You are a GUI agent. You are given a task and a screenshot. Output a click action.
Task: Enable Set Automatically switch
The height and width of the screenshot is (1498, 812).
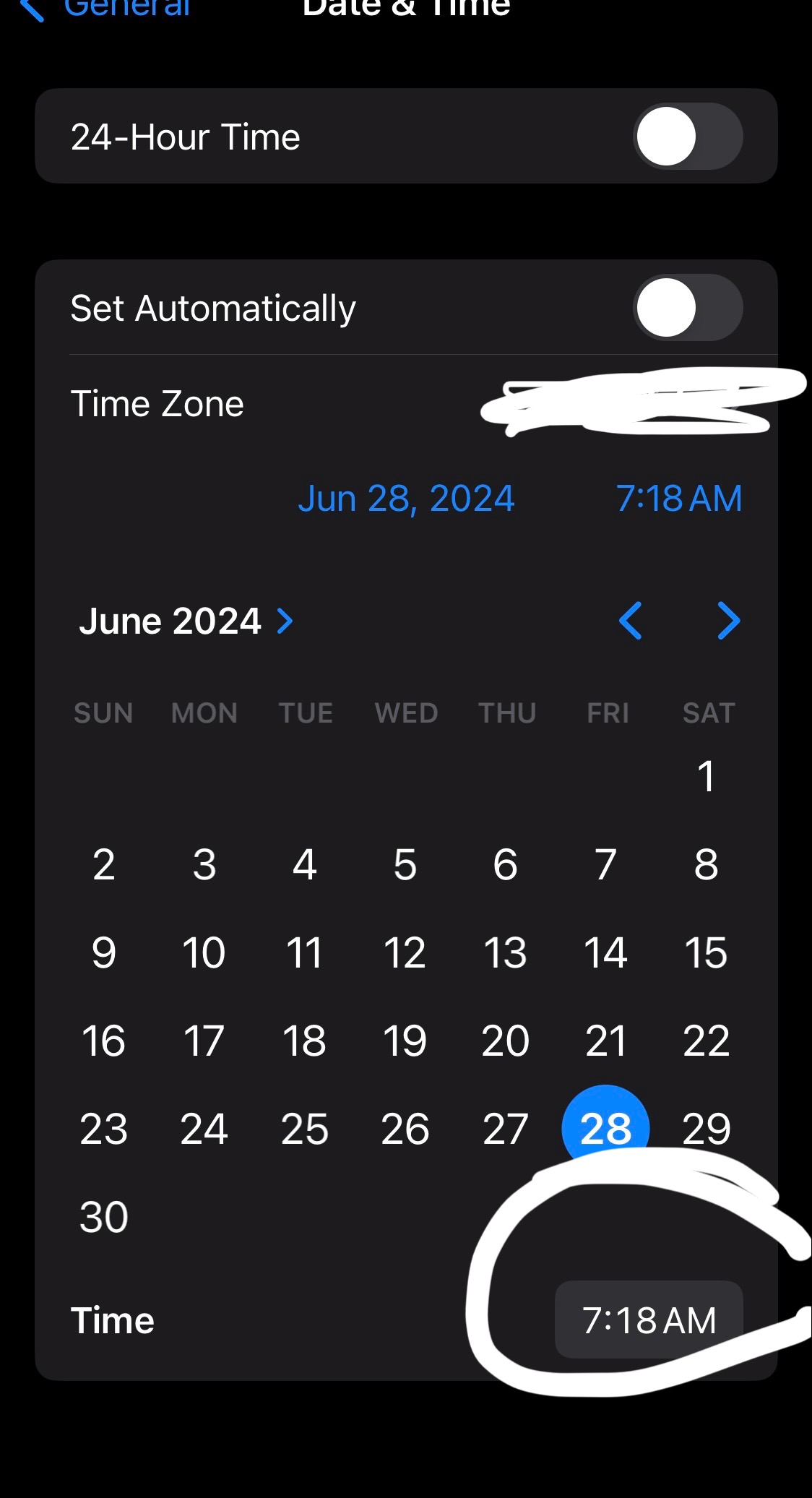pos(687,308)
